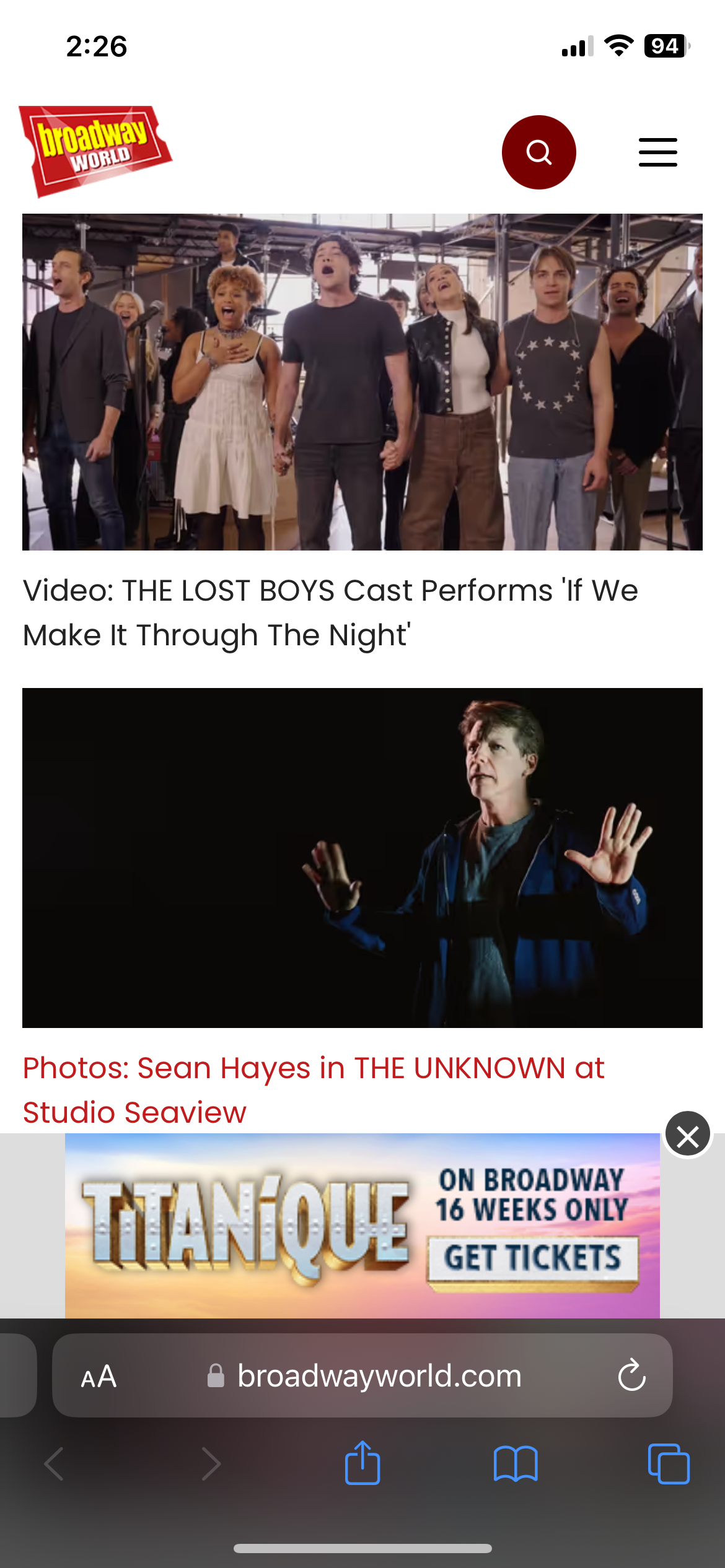Open The Lost Boys cast video image
The width and height of the screenshot is (725, 1568).
pyautogui.click(x=362, y=381)
